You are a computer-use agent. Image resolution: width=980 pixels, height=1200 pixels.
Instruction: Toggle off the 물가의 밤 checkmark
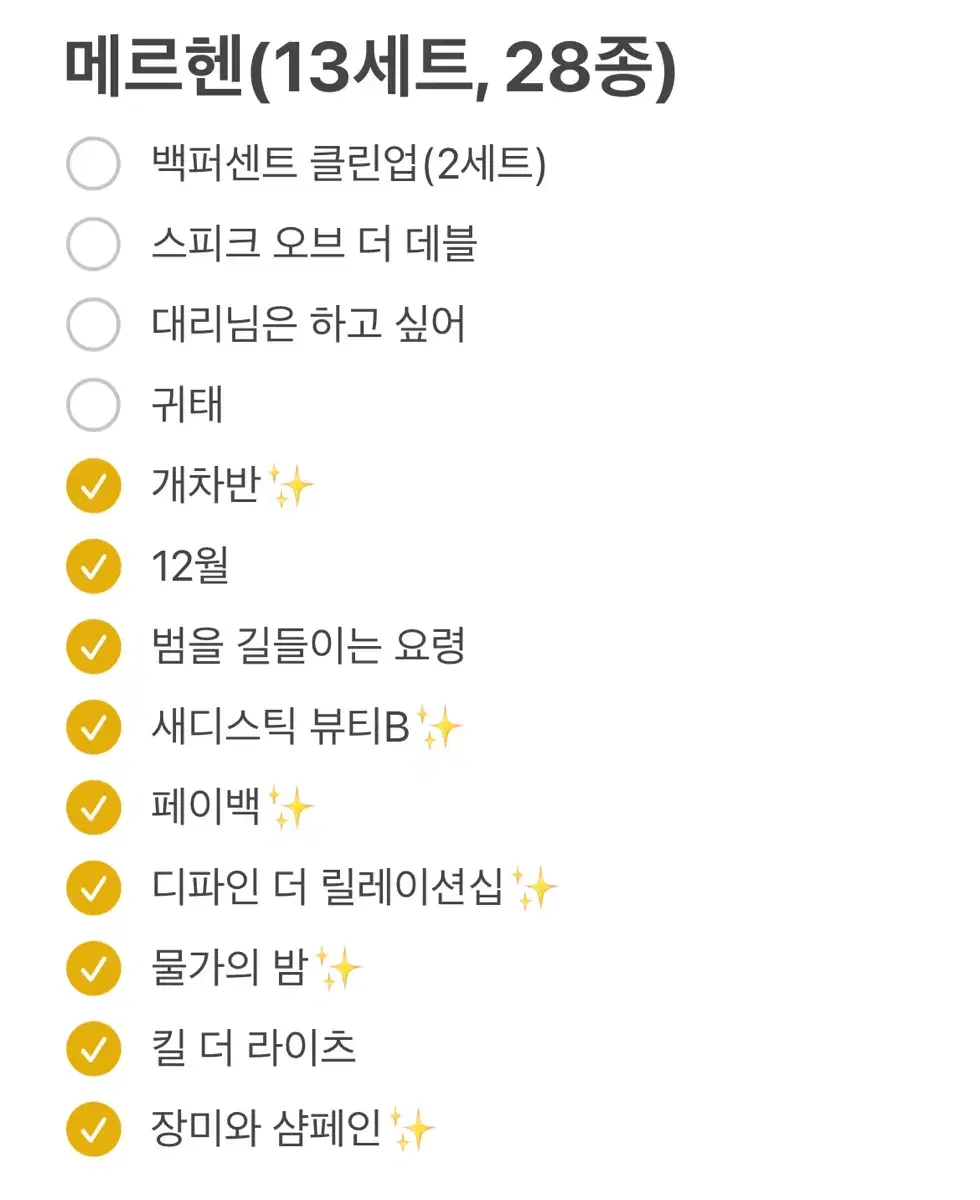tap(92, 967)
